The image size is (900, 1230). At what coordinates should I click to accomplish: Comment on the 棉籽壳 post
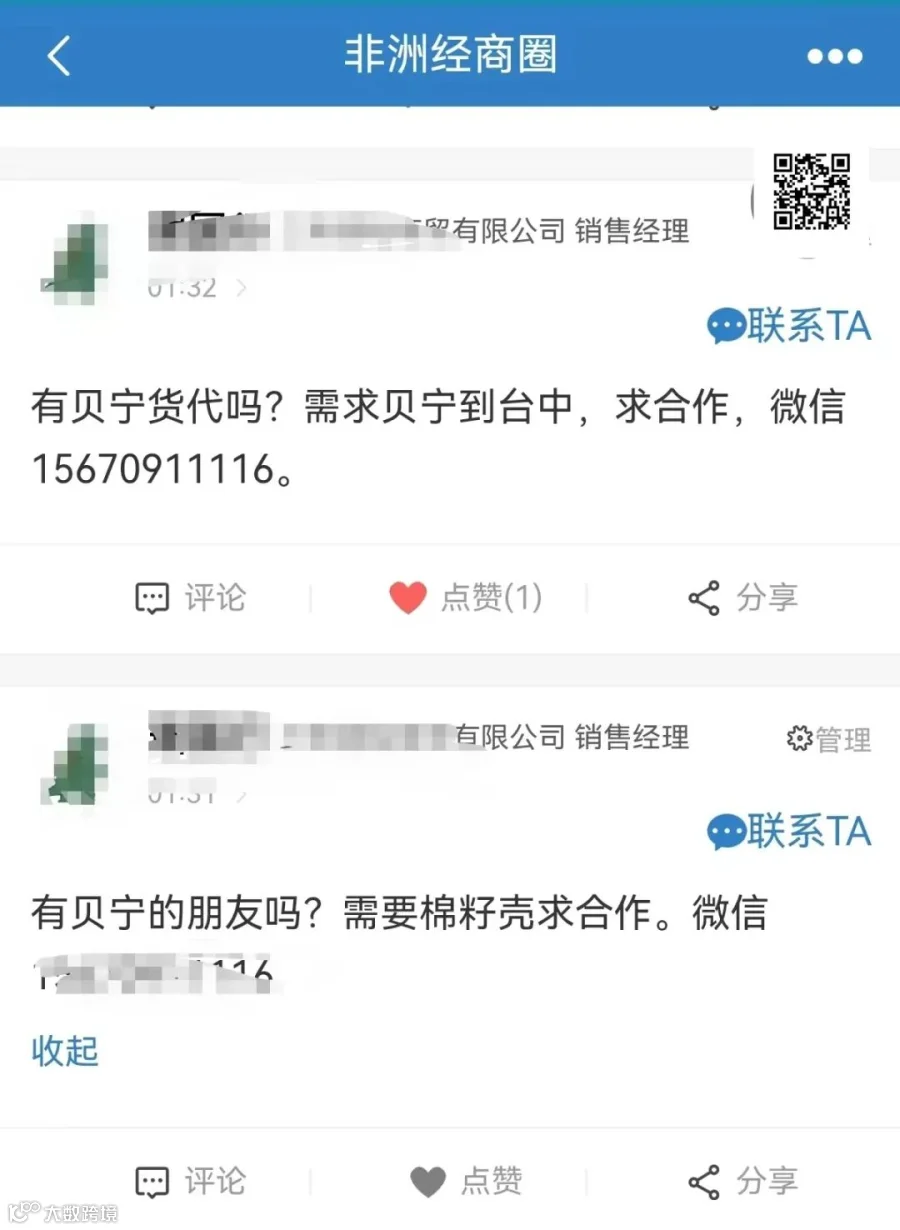pos(190,1181)
